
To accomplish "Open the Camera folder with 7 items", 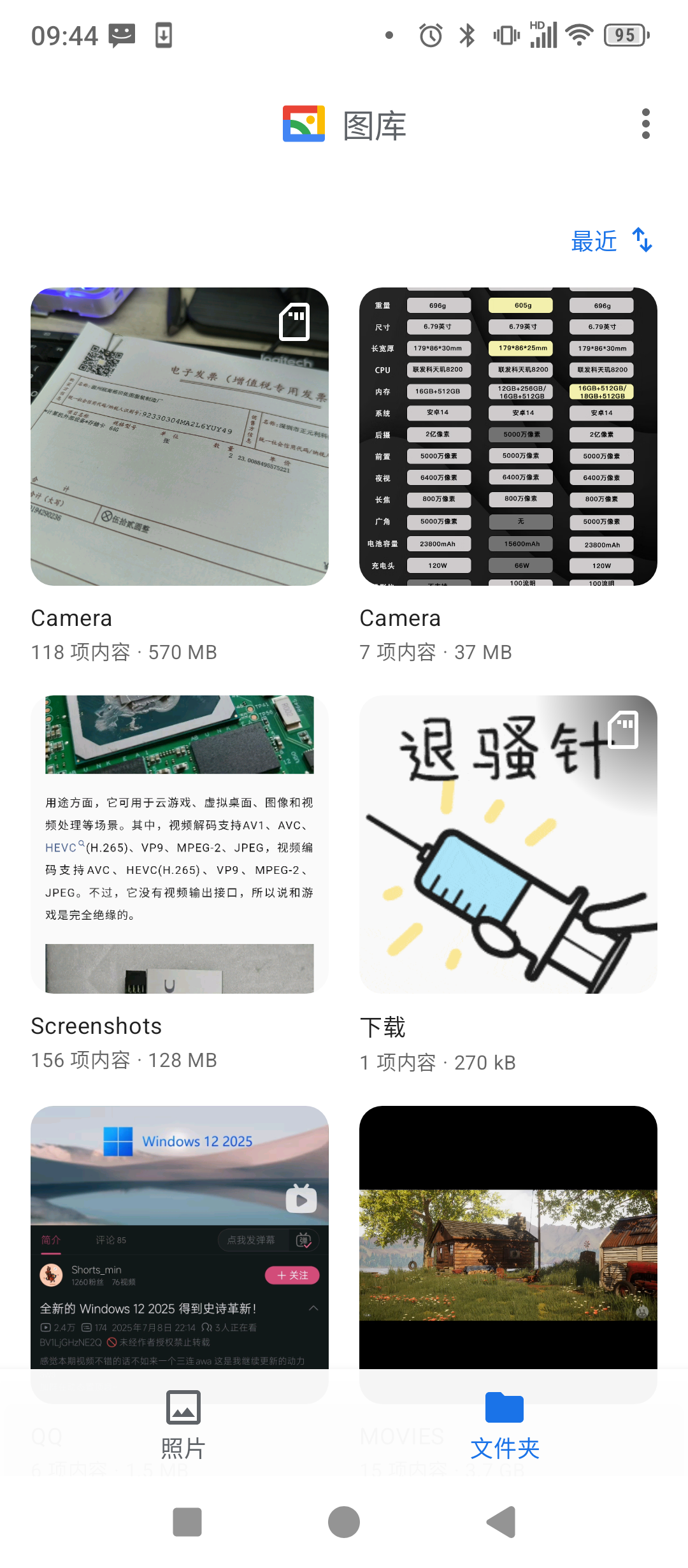I will pos(508,437).
